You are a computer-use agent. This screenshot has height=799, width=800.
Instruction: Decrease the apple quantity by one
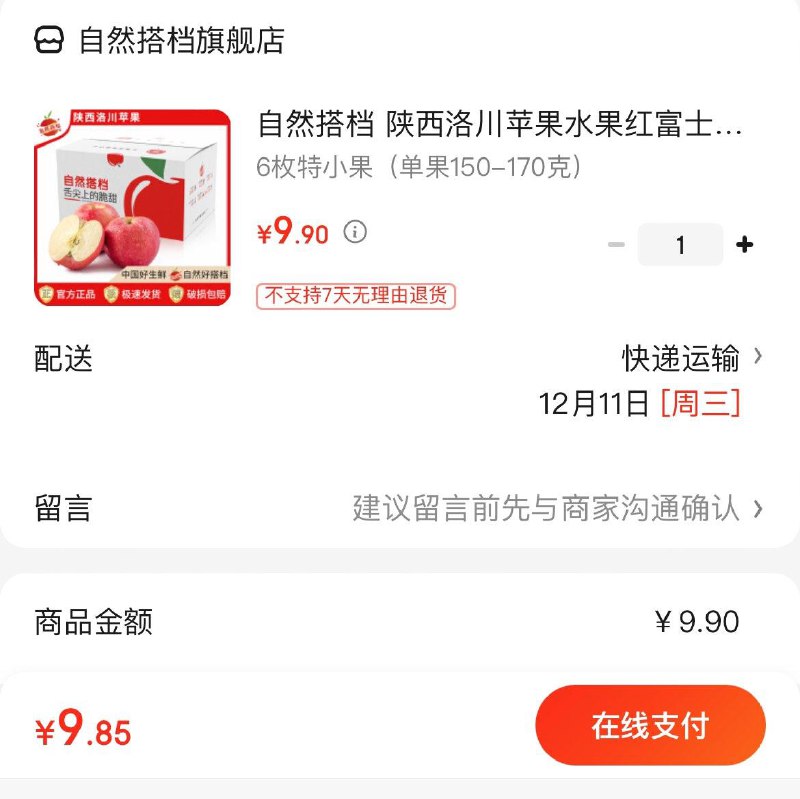pos(616,245)
